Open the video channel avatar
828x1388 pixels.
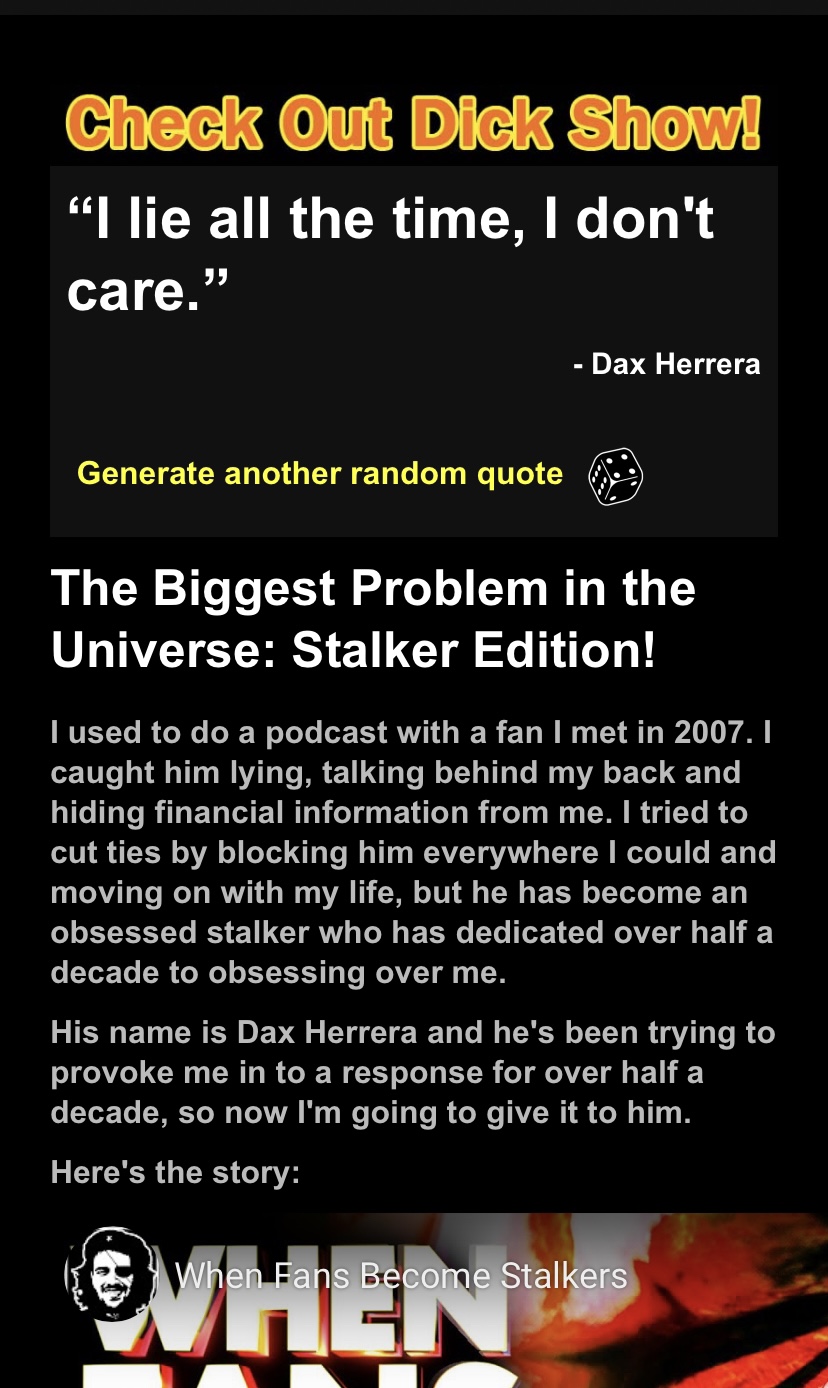(109, 1274)
